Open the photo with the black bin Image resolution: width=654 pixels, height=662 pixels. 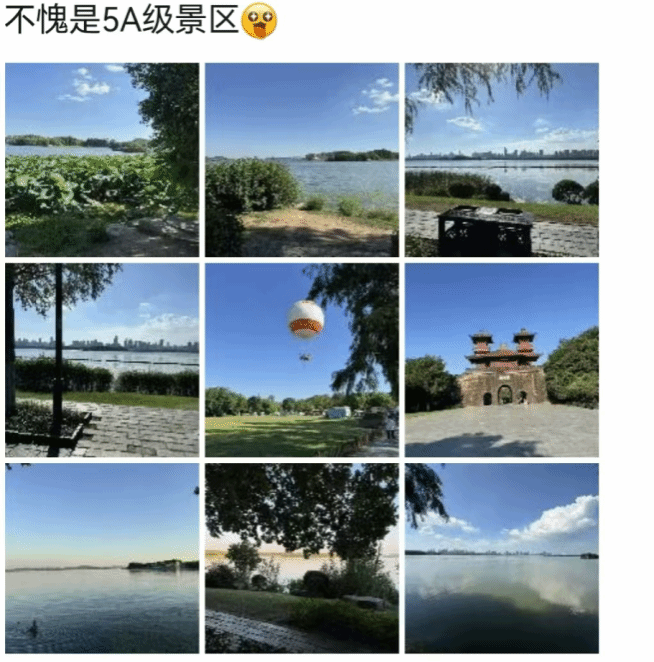coord(502,160)
